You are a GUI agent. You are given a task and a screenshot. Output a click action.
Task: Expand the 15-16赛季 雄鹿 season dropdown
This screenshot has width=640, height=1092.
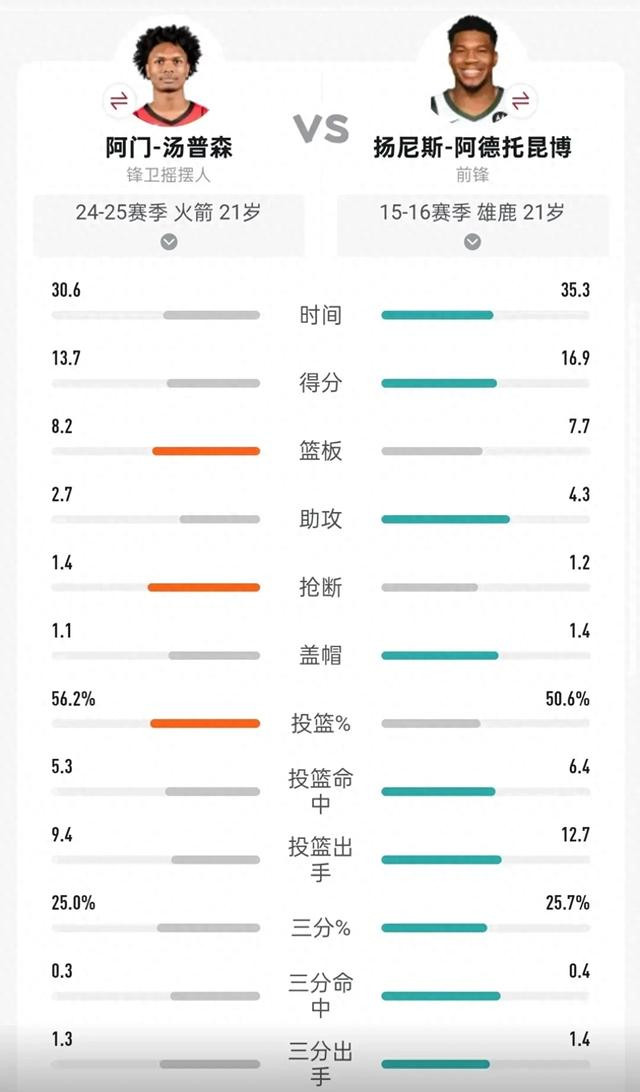coord(473,226)
